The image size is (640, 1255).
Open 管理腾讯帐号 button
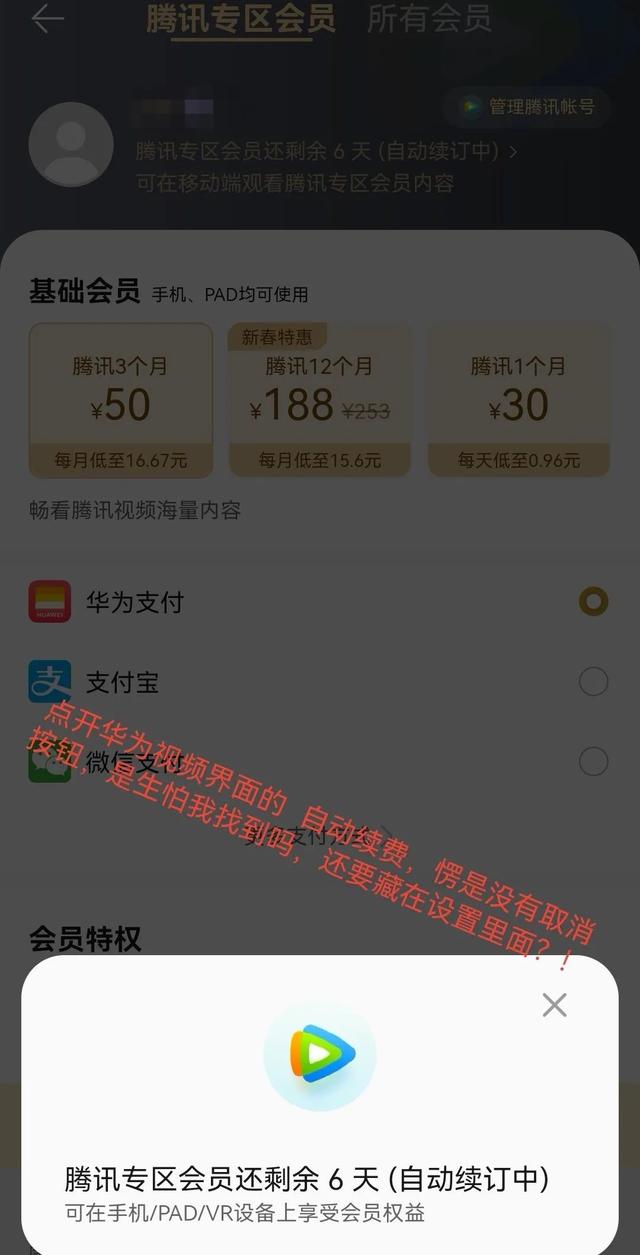[x=528, y=107]
